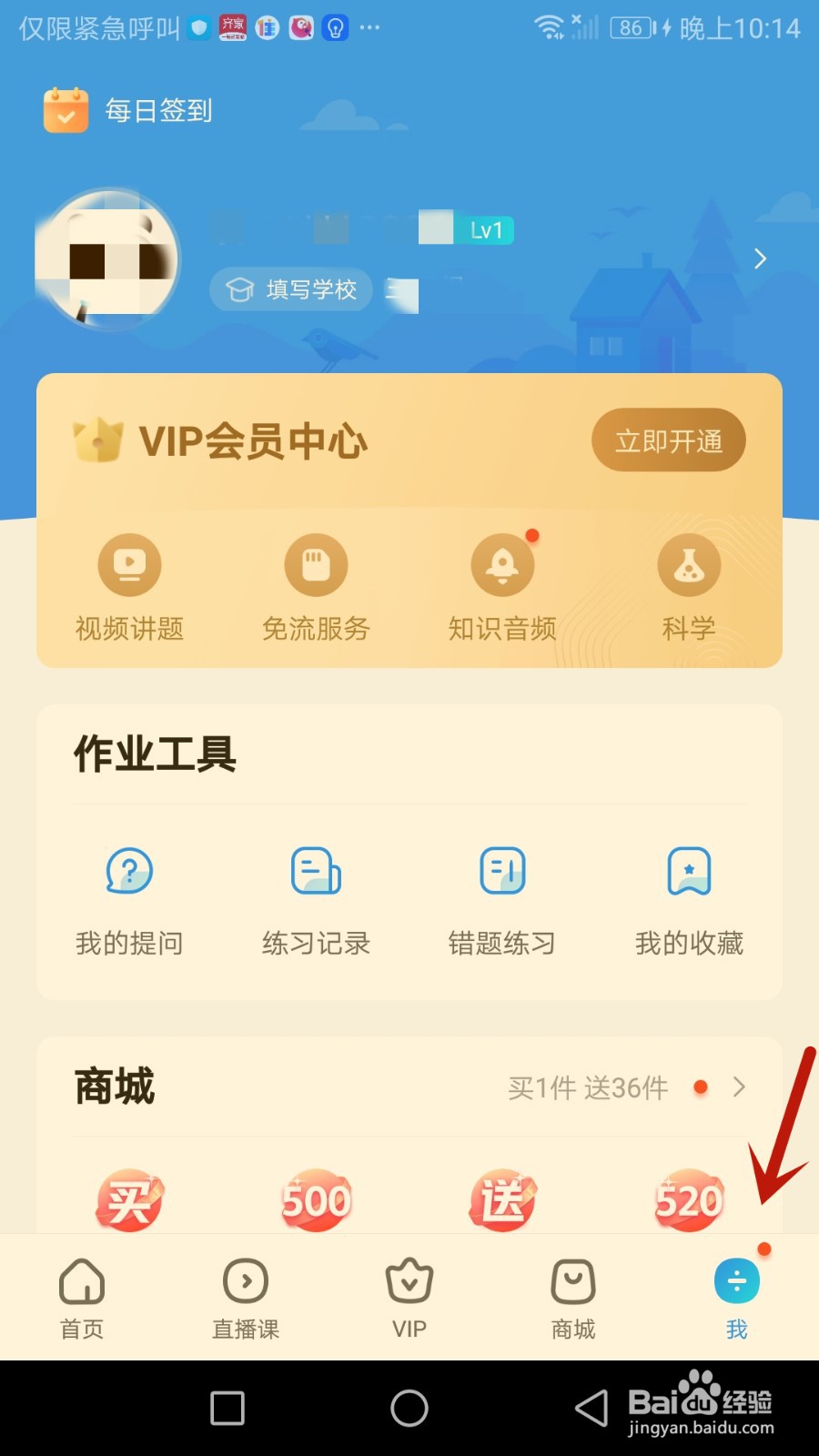
Task: Select the 免流服务 free data service icon
Action: (316, 564)
